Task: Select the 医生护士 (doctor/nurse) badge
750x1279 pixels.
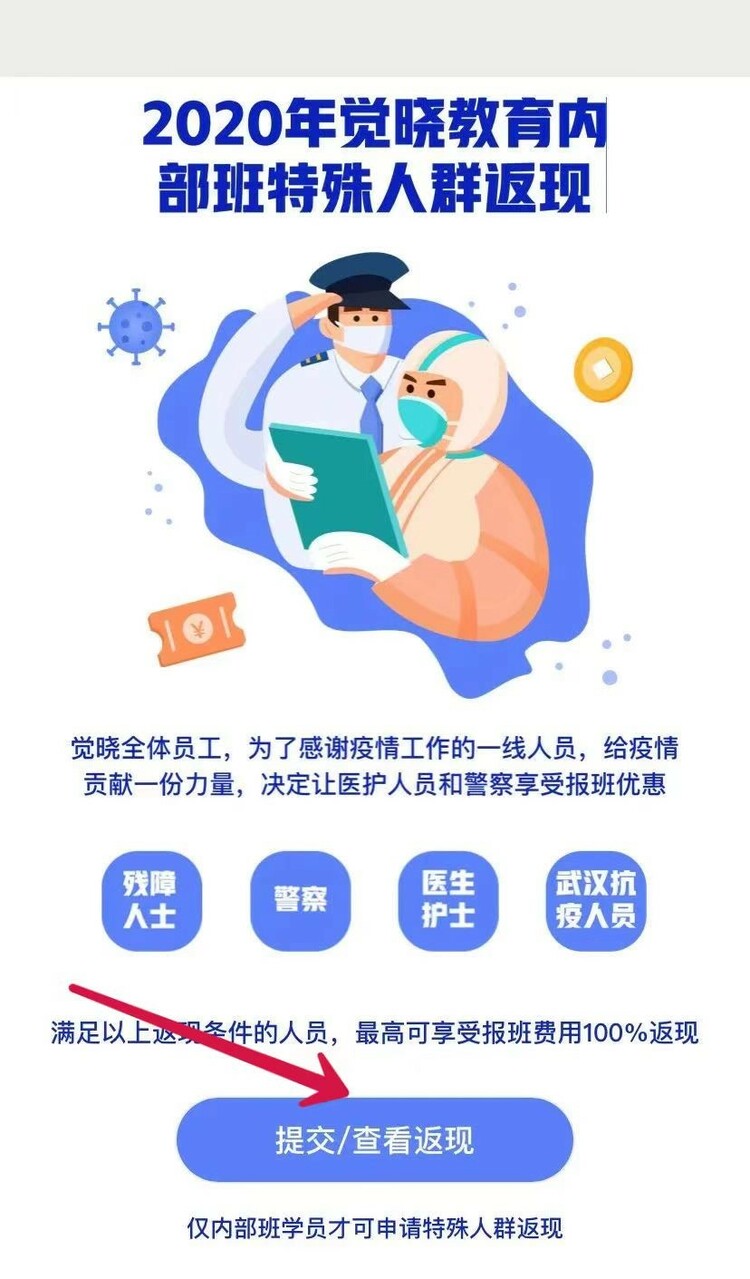Action: point(448,903)
